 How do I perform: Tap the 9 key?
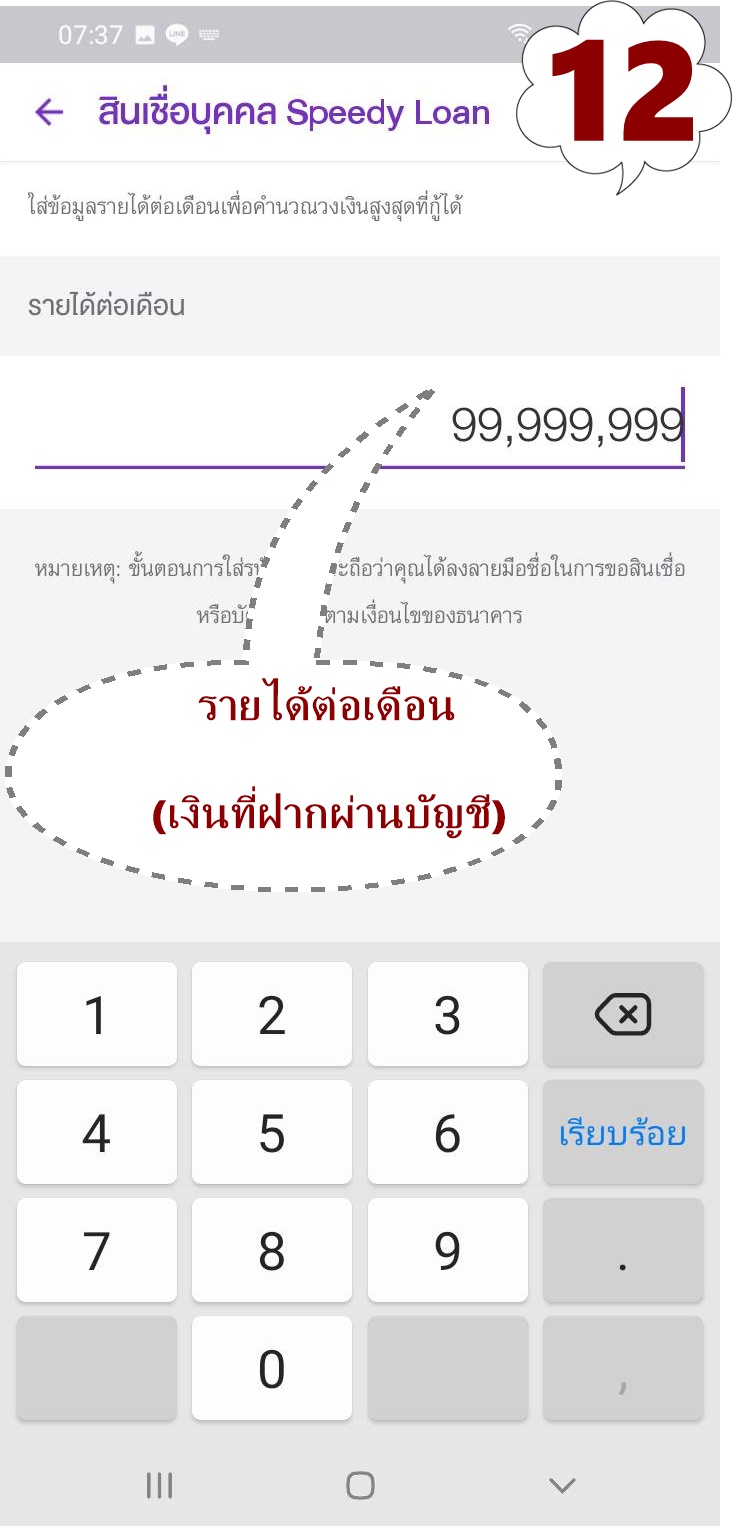[x=447, y=1250]
